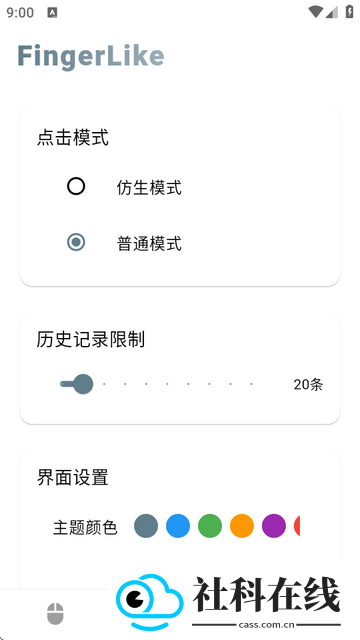
Task: Open the mouse icon tab
Action: click(x=55, y=613)
